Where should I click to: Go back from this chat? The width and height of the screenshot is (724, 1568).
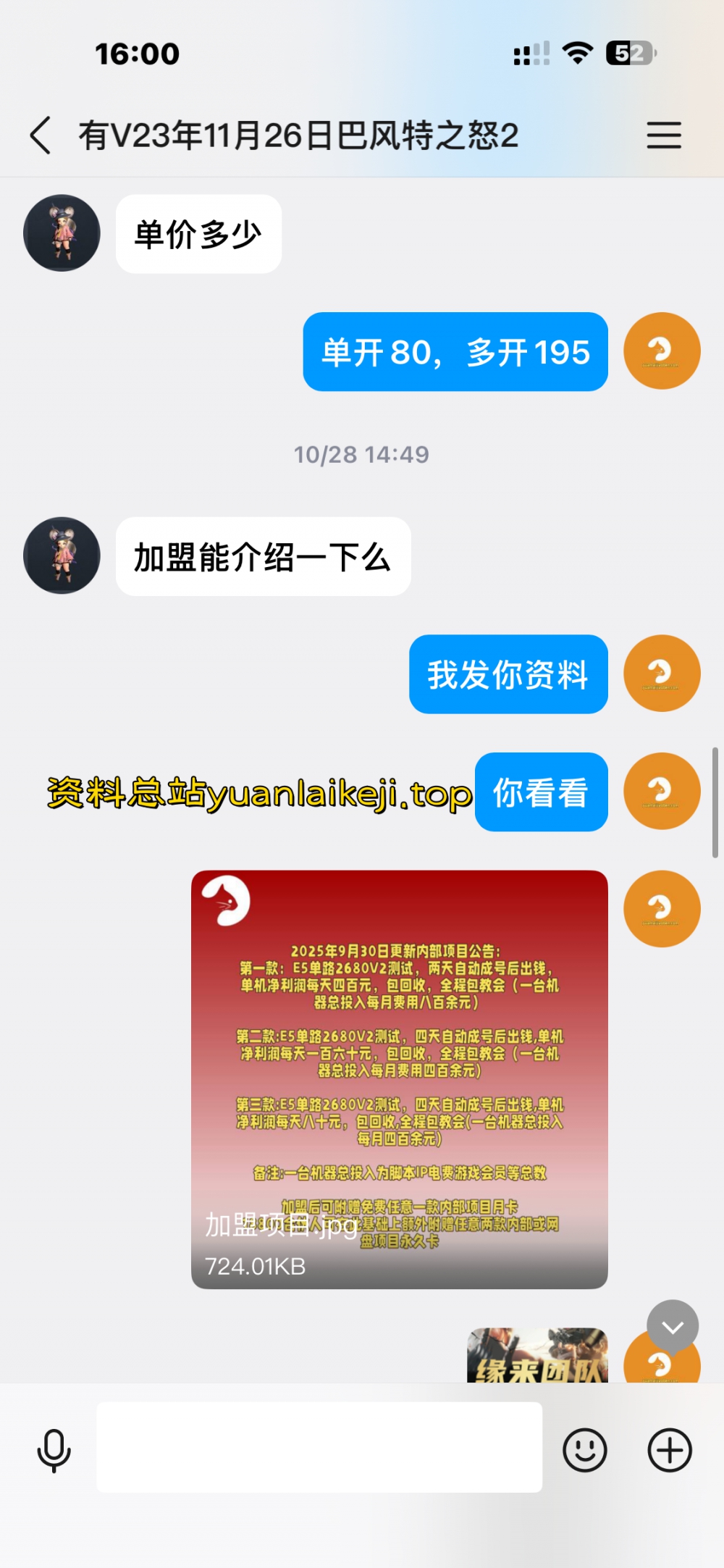pyautogui.click(x=41, y=135)
